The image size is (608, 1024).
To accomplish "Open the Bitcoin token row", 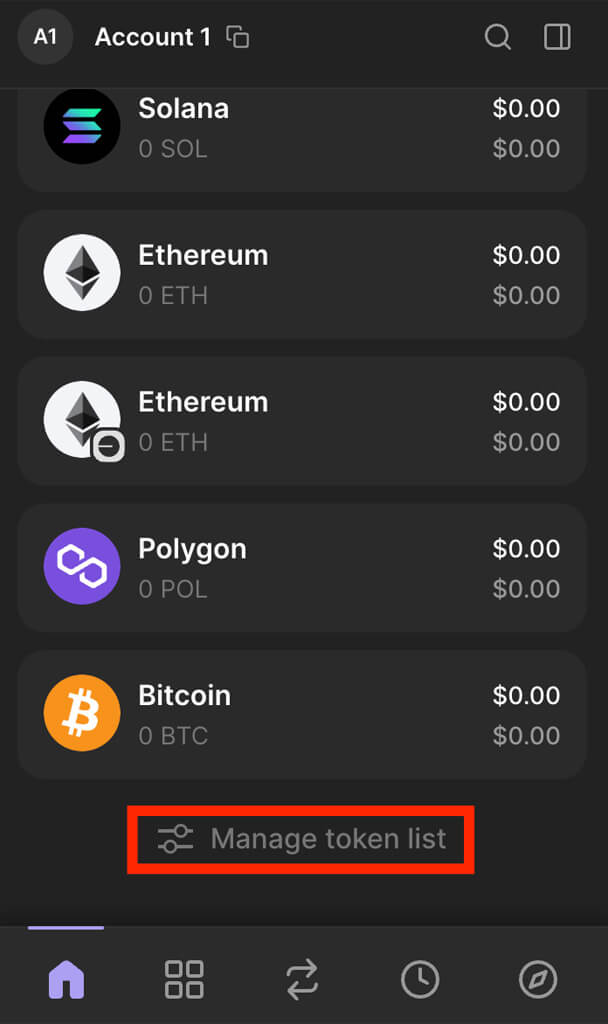I will point(301,715).
